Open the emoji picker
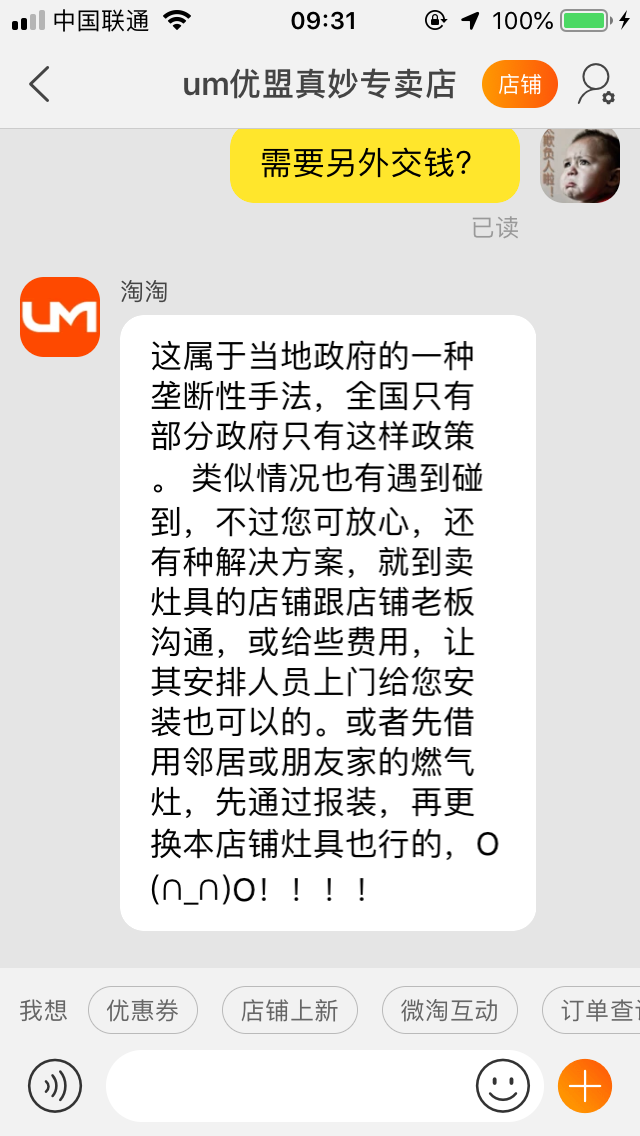The width and height of the screenshot is (640, 1136). (x=502, y=1085)
